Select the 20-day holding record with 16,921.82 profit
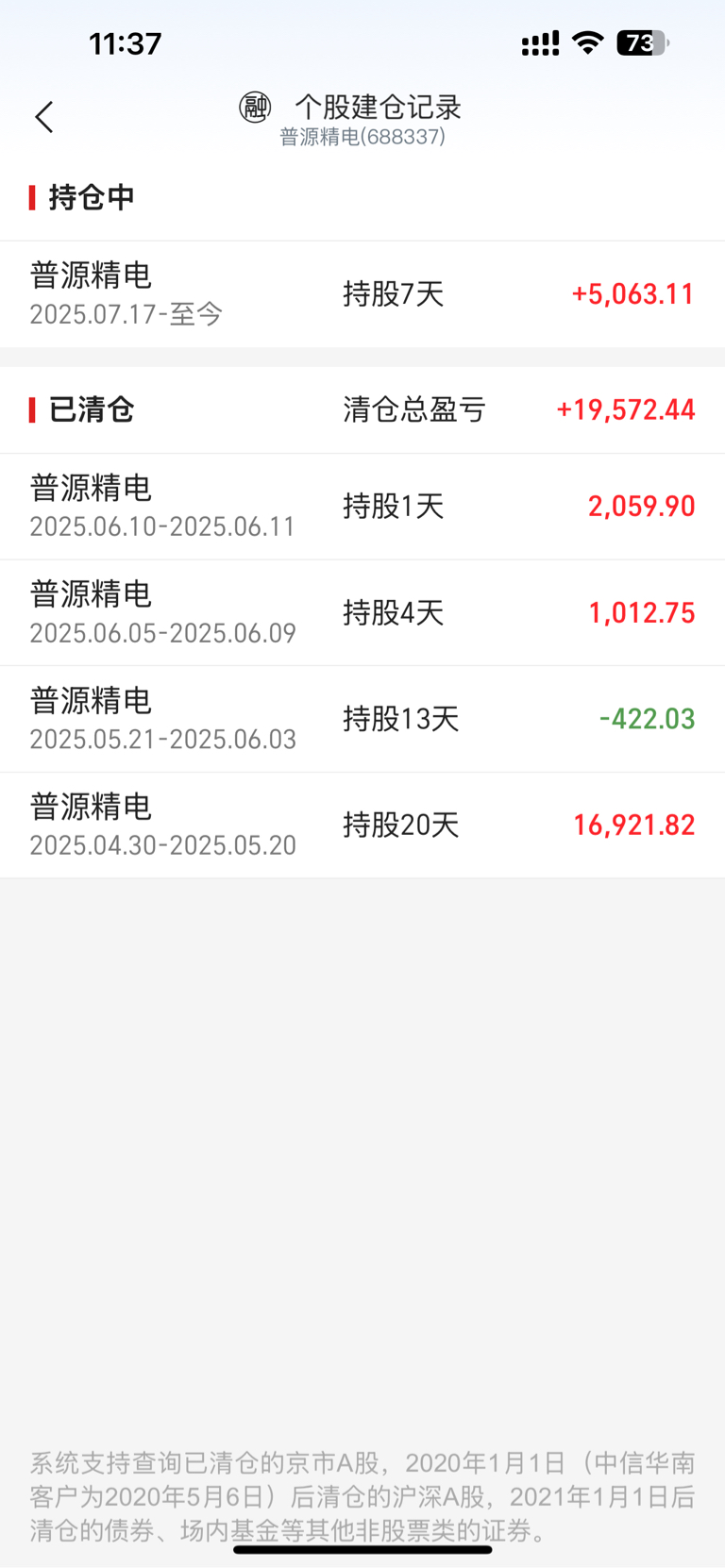 point(362,826)
